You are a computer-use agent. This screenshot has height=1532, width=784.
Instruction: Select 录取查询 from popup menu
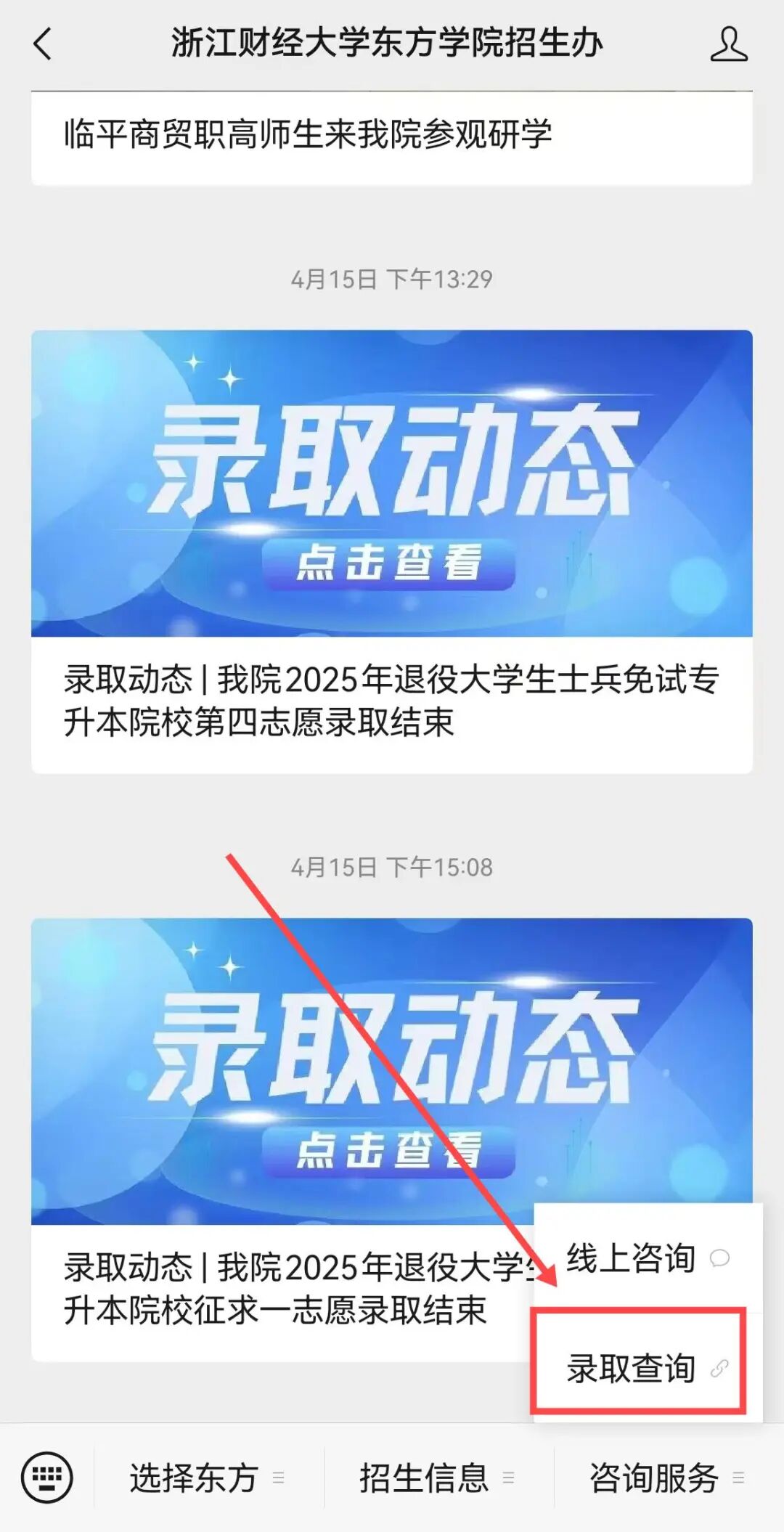pos(640,1368)
